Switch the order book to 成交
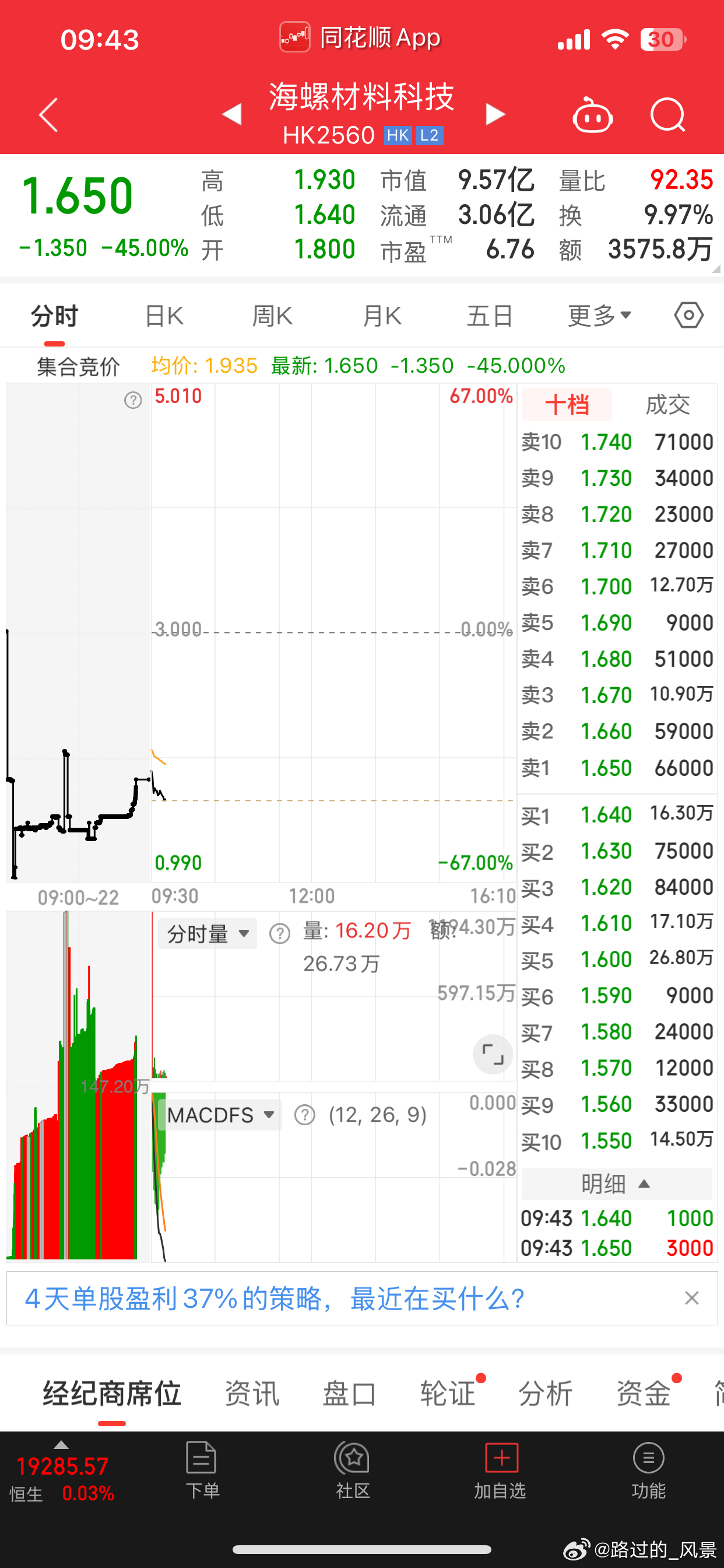 [x=667, y=405]
